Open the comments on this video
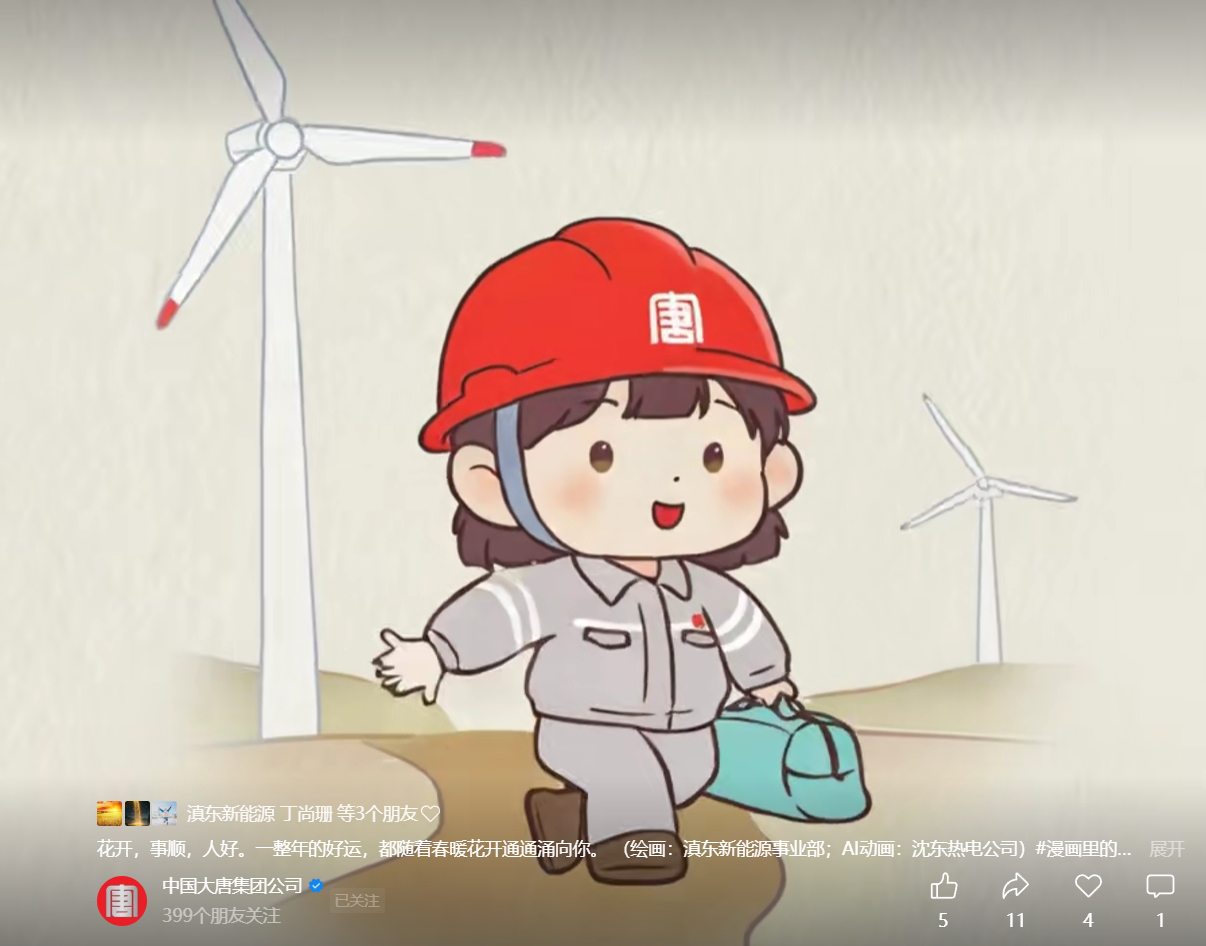 point(1160,887)
